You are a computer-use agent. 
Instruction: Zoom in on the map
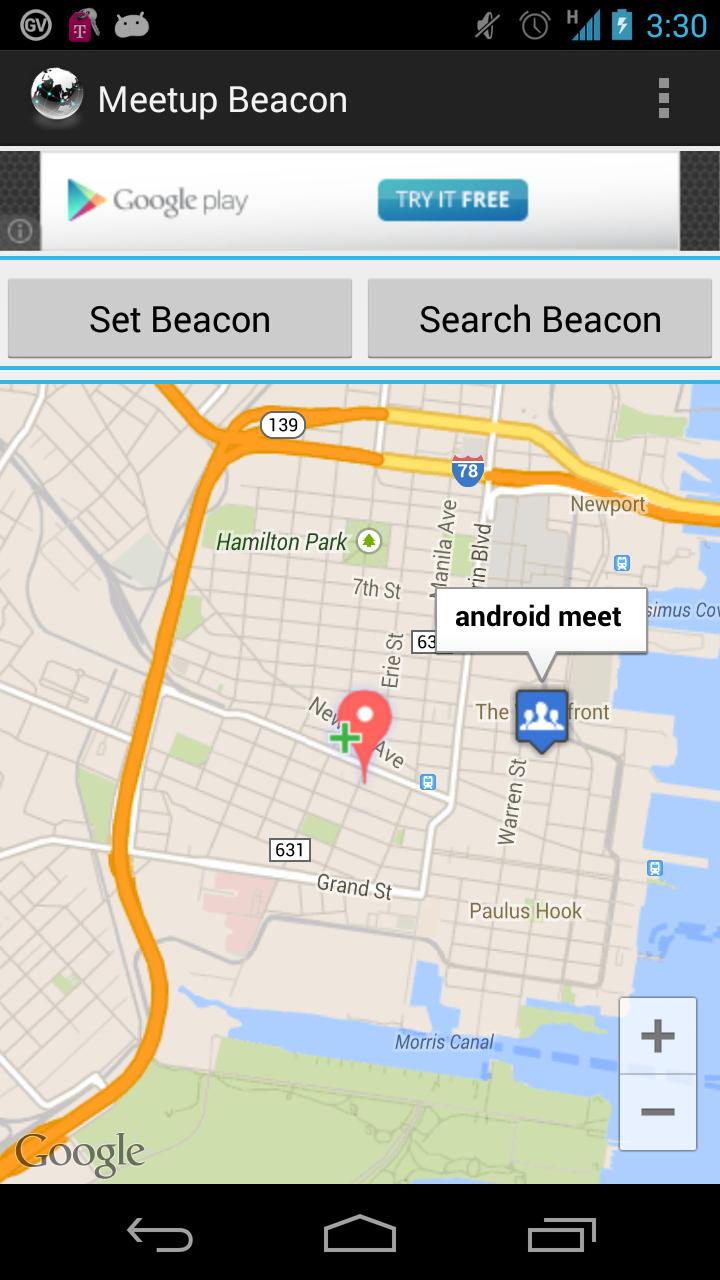657,1036
